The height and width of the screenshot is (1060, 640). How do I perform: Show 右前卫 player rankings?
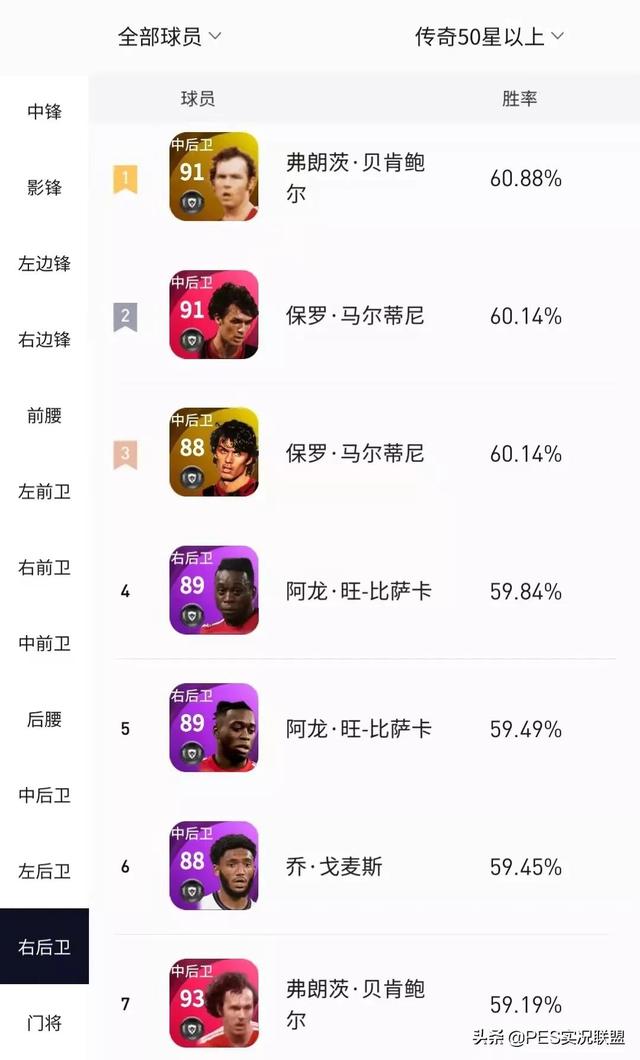[44, 568]
